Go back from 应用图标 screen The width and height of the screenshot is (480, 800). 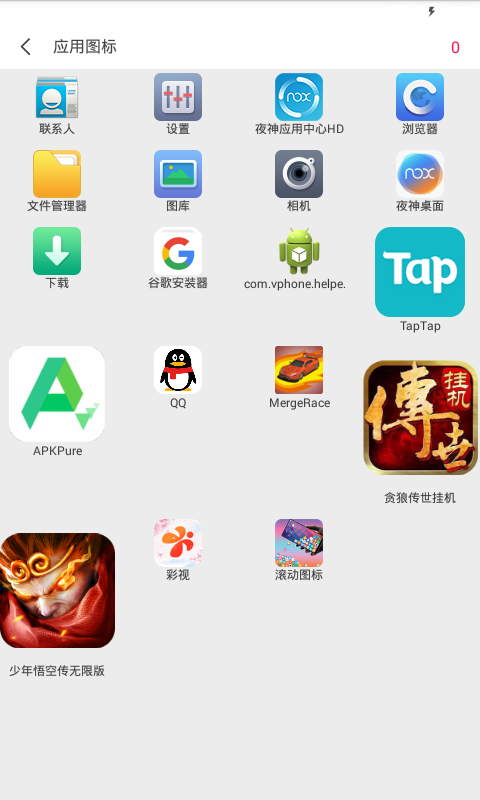[x=26, y=47]
